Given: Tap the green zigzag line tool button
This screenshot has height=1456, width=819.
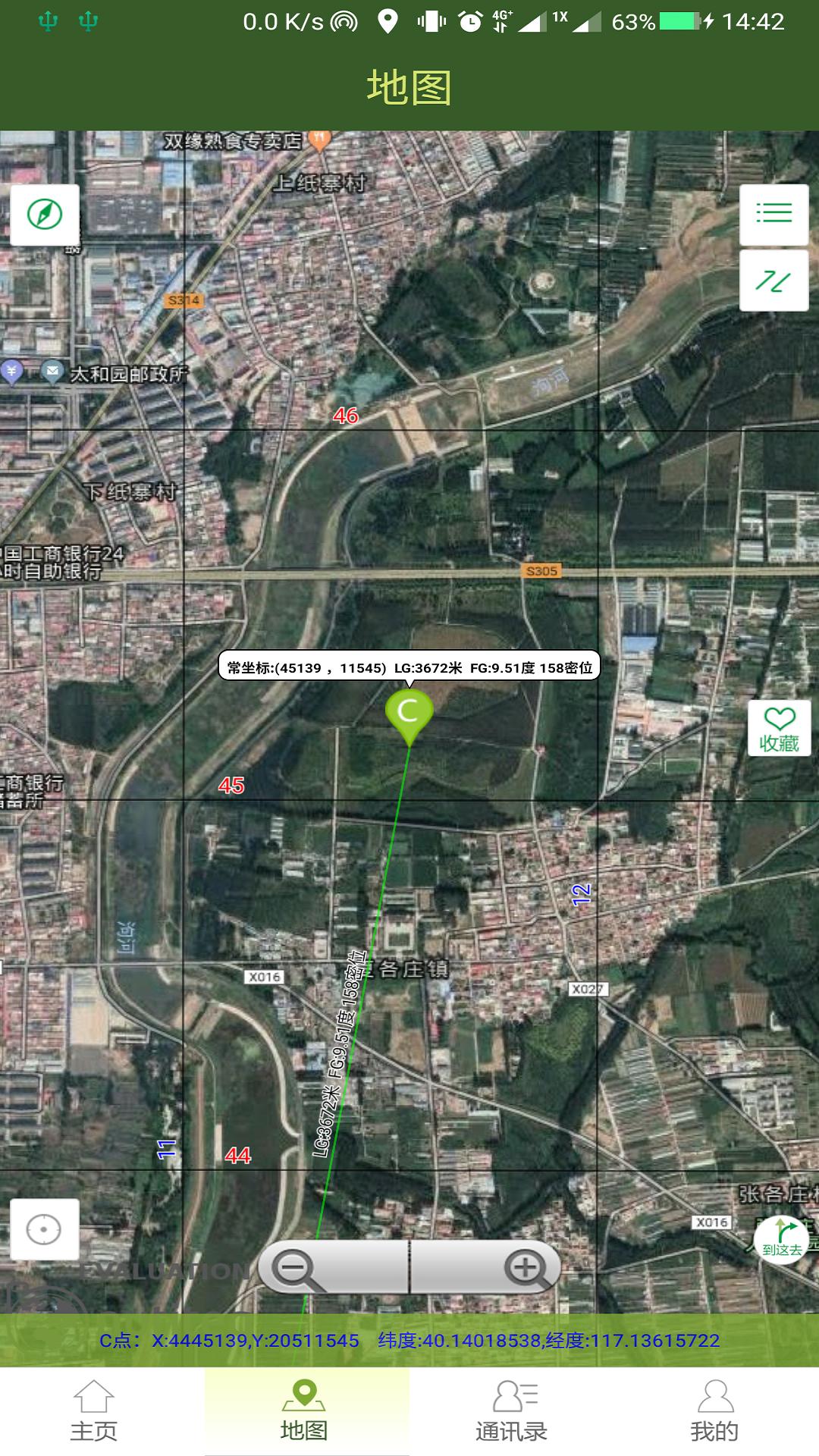Looking at the screenshot, I should point(773,281).
